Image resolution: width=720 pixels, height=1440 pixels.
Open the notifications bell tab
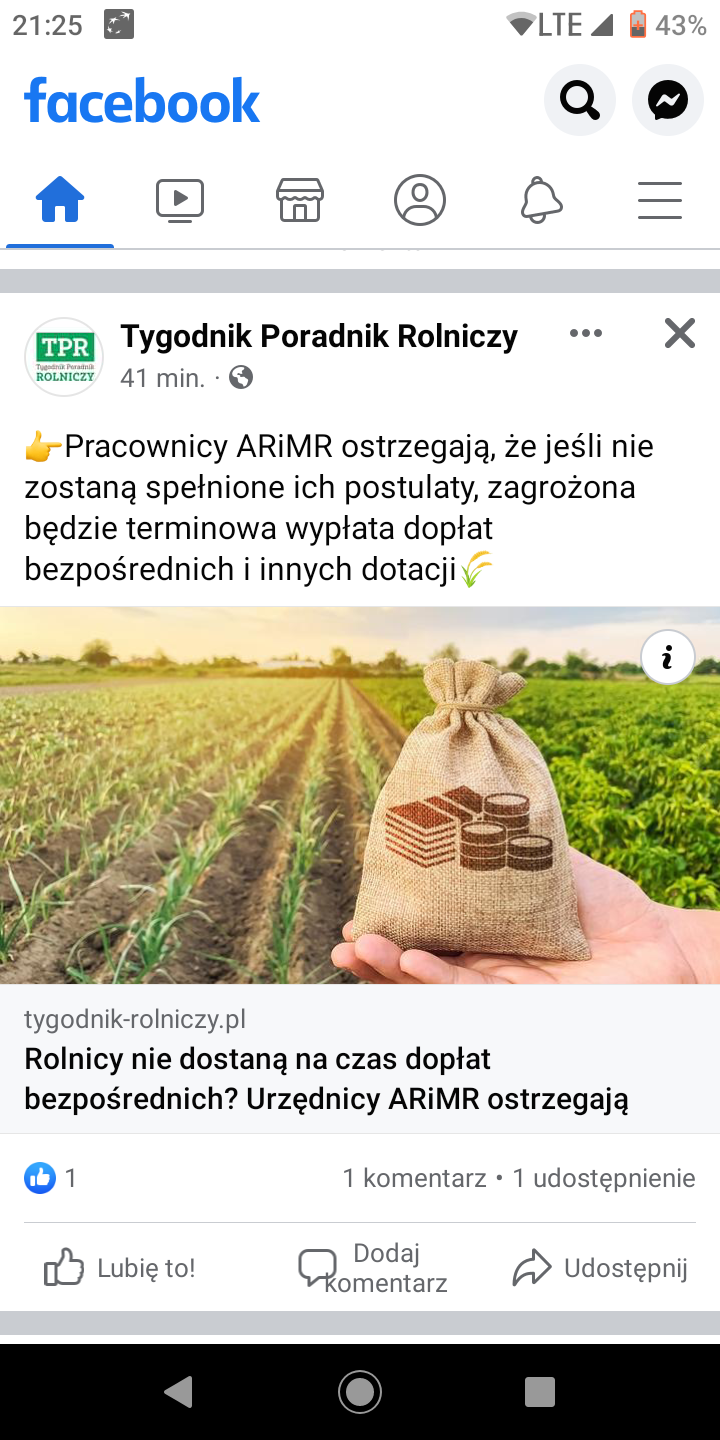(541, 200)
